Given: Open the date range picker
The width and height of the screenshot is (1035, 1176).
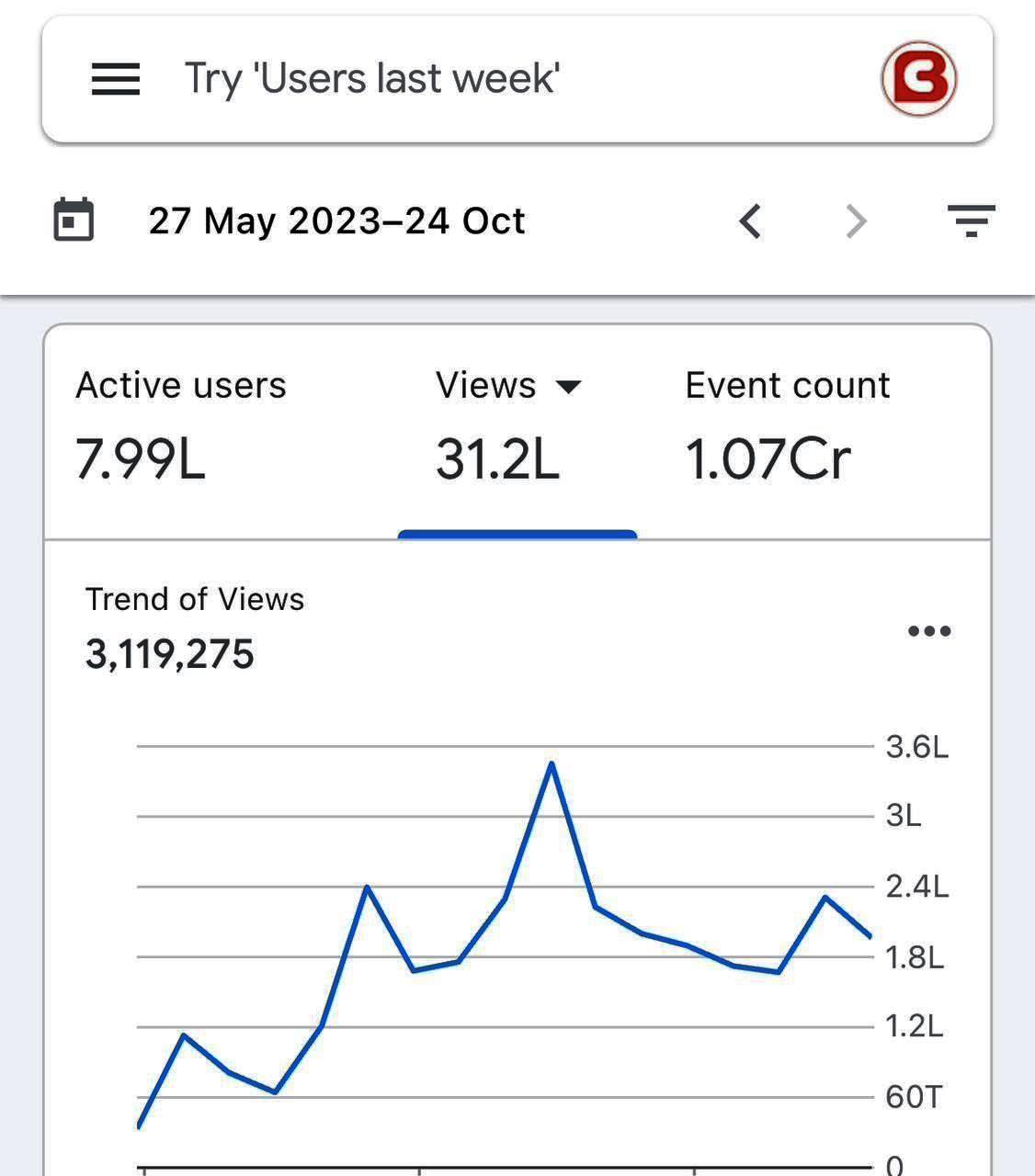Looking at the screenshot, I should tap(336, 221).
